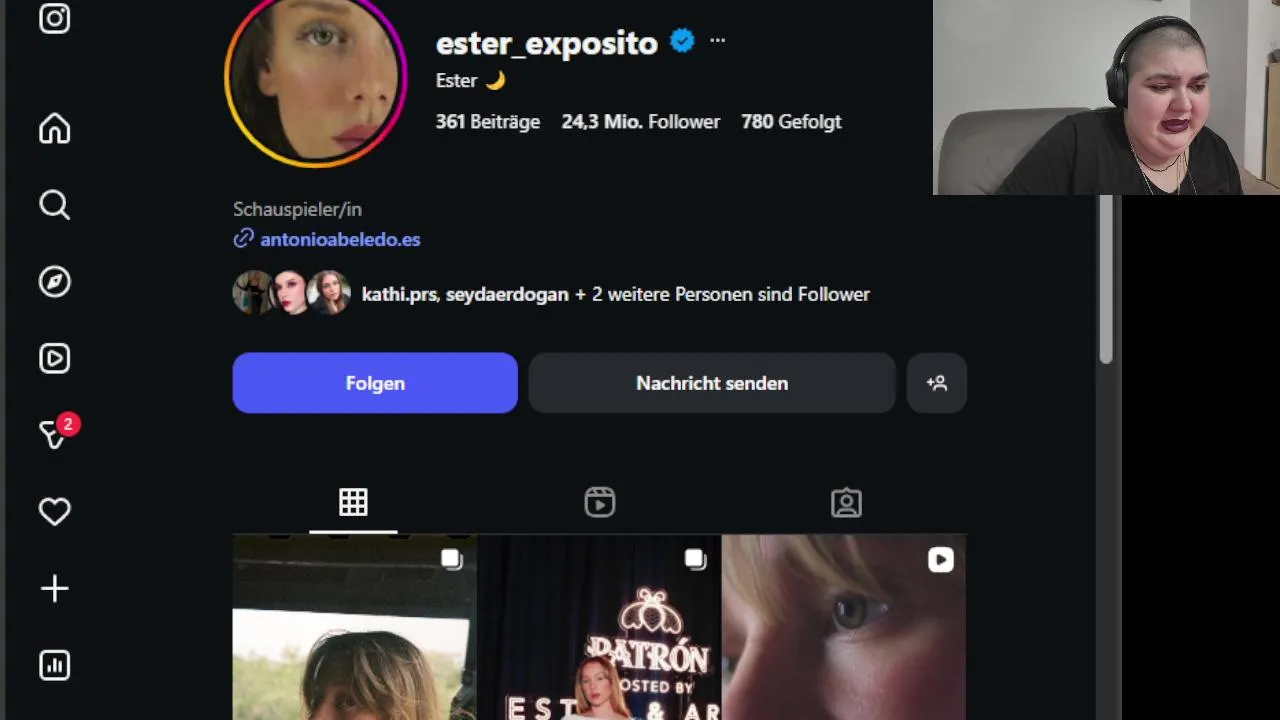Open the notifications heart
Image resolution: width=1280 pixels, height=720 pixels.
click(x=54, y=511)
